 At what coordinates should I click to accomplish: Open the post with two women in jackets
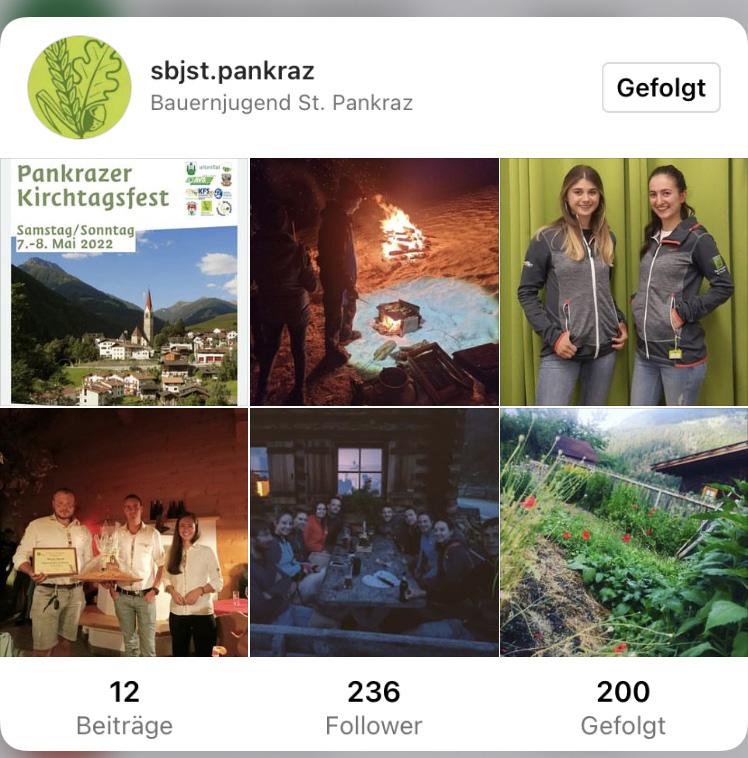click(x=623, y=281)
